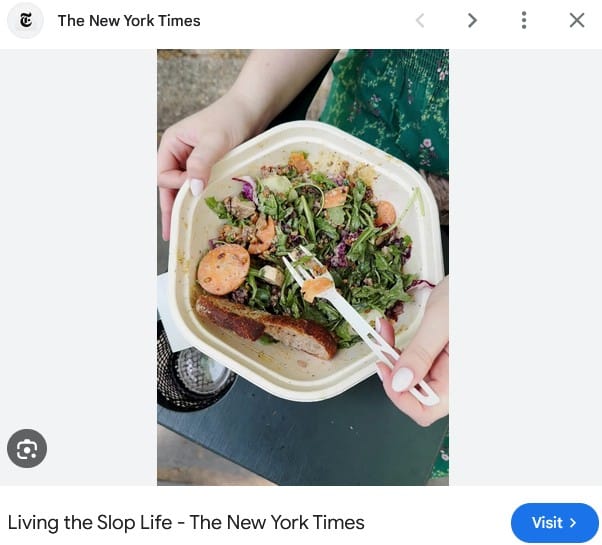Open the three-dot overflow menu
602x545 pixels.
(524, 20)
